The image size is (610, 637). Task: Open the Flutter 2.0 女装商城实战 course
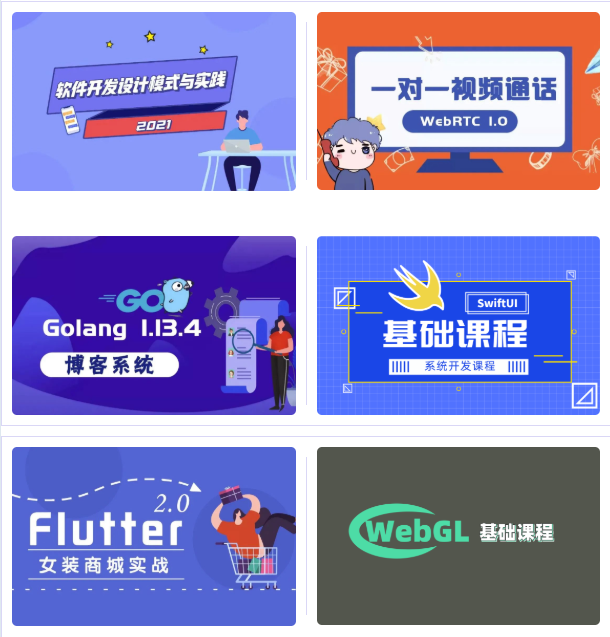point(154,536)
